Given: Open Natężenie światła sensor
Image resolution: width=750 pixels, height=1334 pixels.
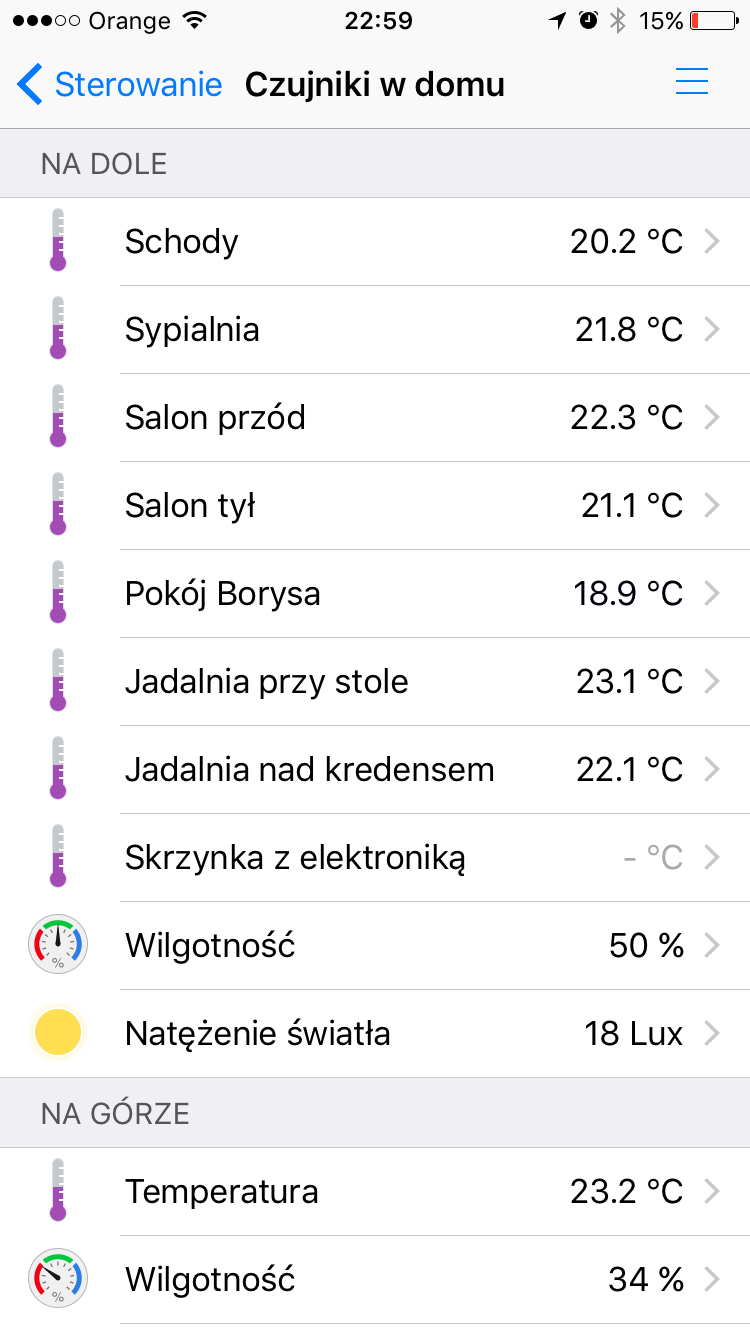Looking at the screenshot, I should coord(375,1034).
